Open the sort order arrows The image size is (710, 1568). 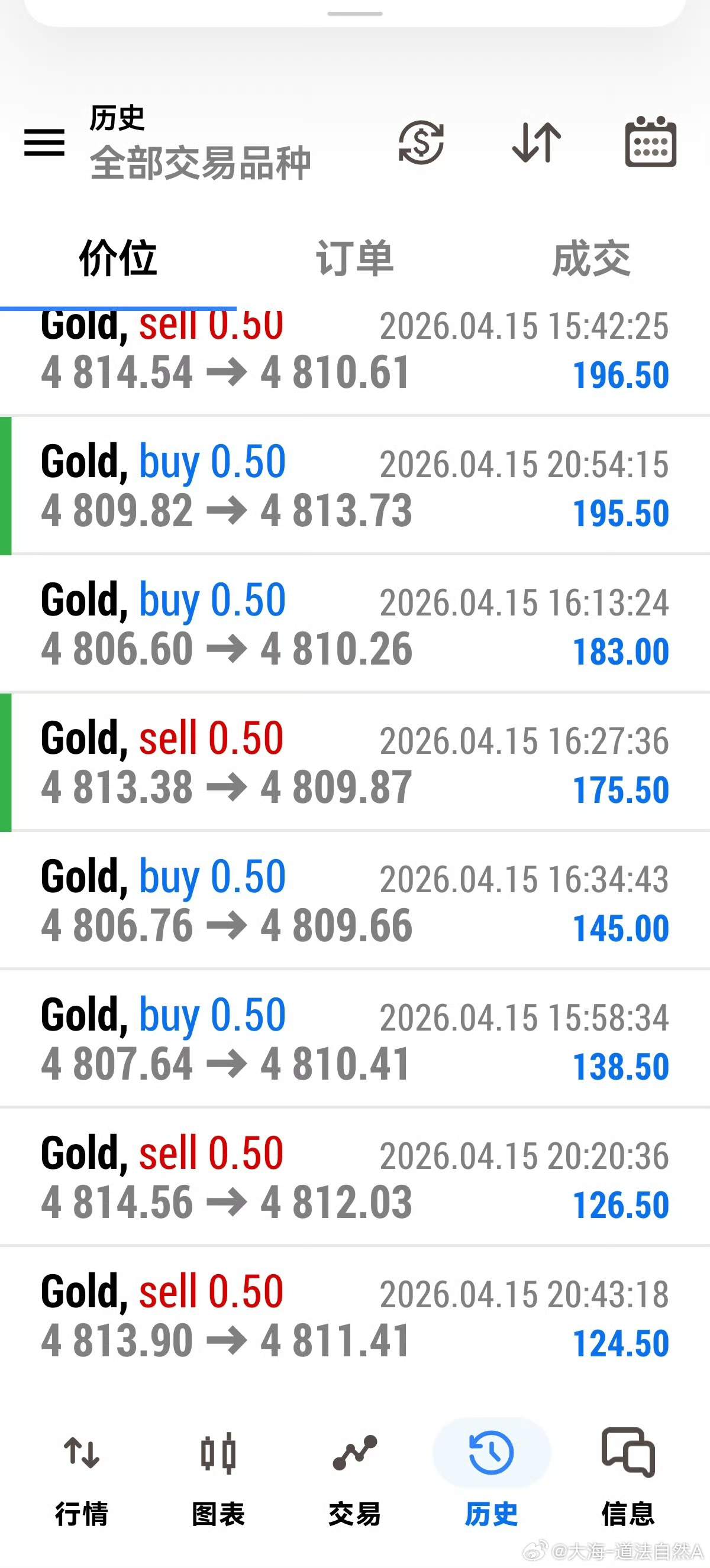(x=537, y=142)
